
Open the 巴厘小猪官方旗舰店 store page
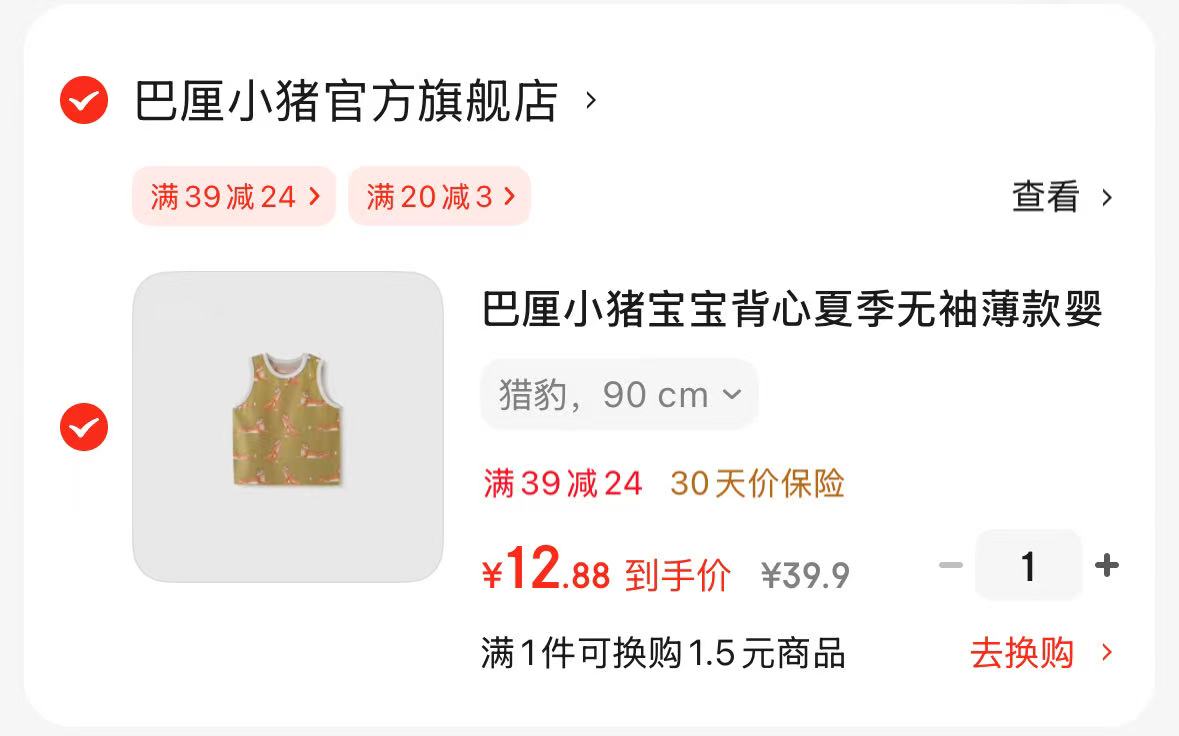[347, 101]
